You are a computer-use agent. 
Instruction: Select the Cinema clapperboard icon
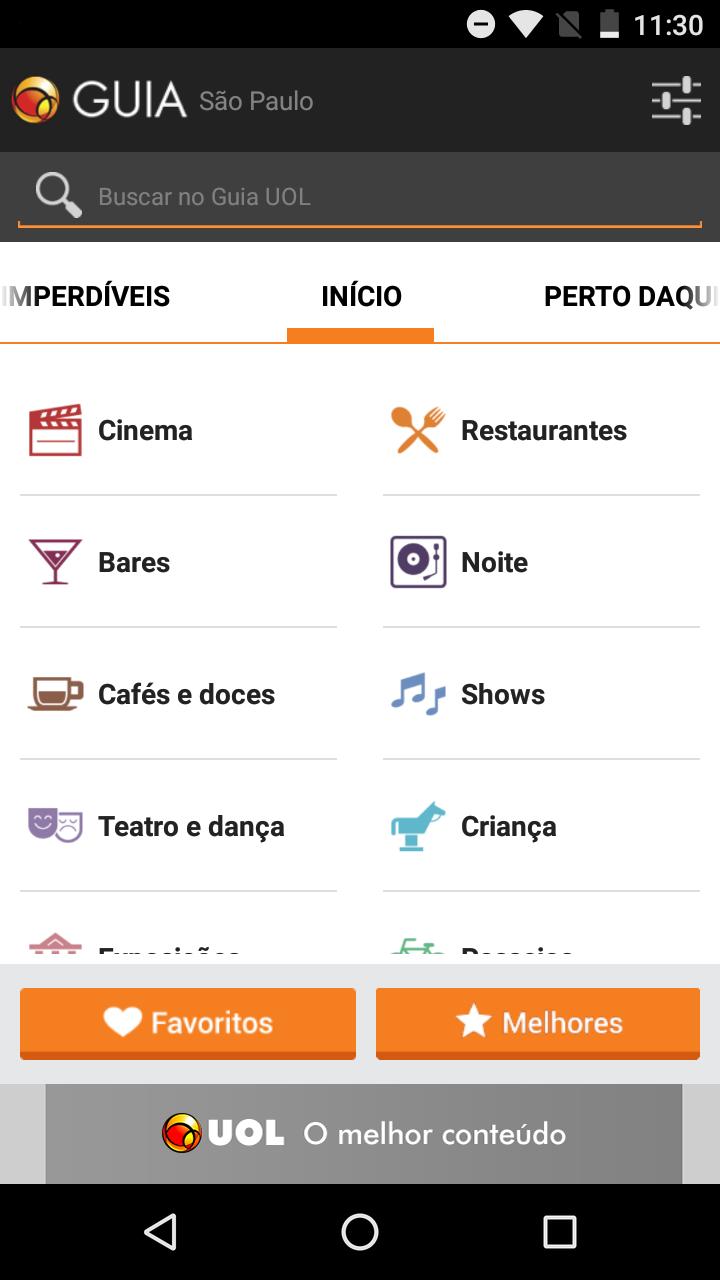pos(56,429)
